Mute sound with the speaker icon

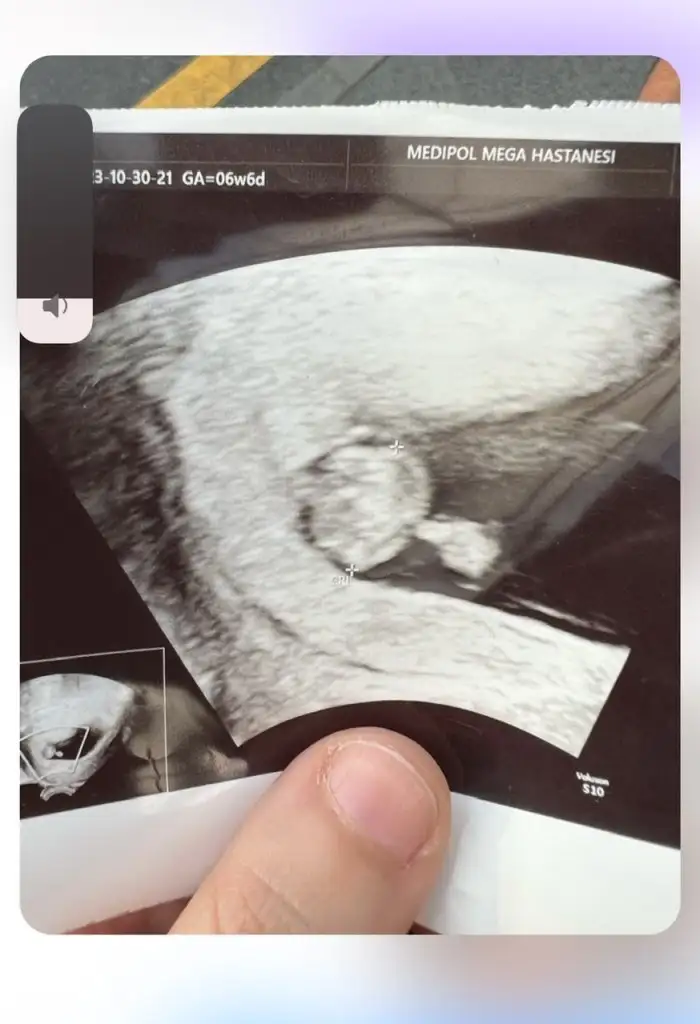(55, 306)
